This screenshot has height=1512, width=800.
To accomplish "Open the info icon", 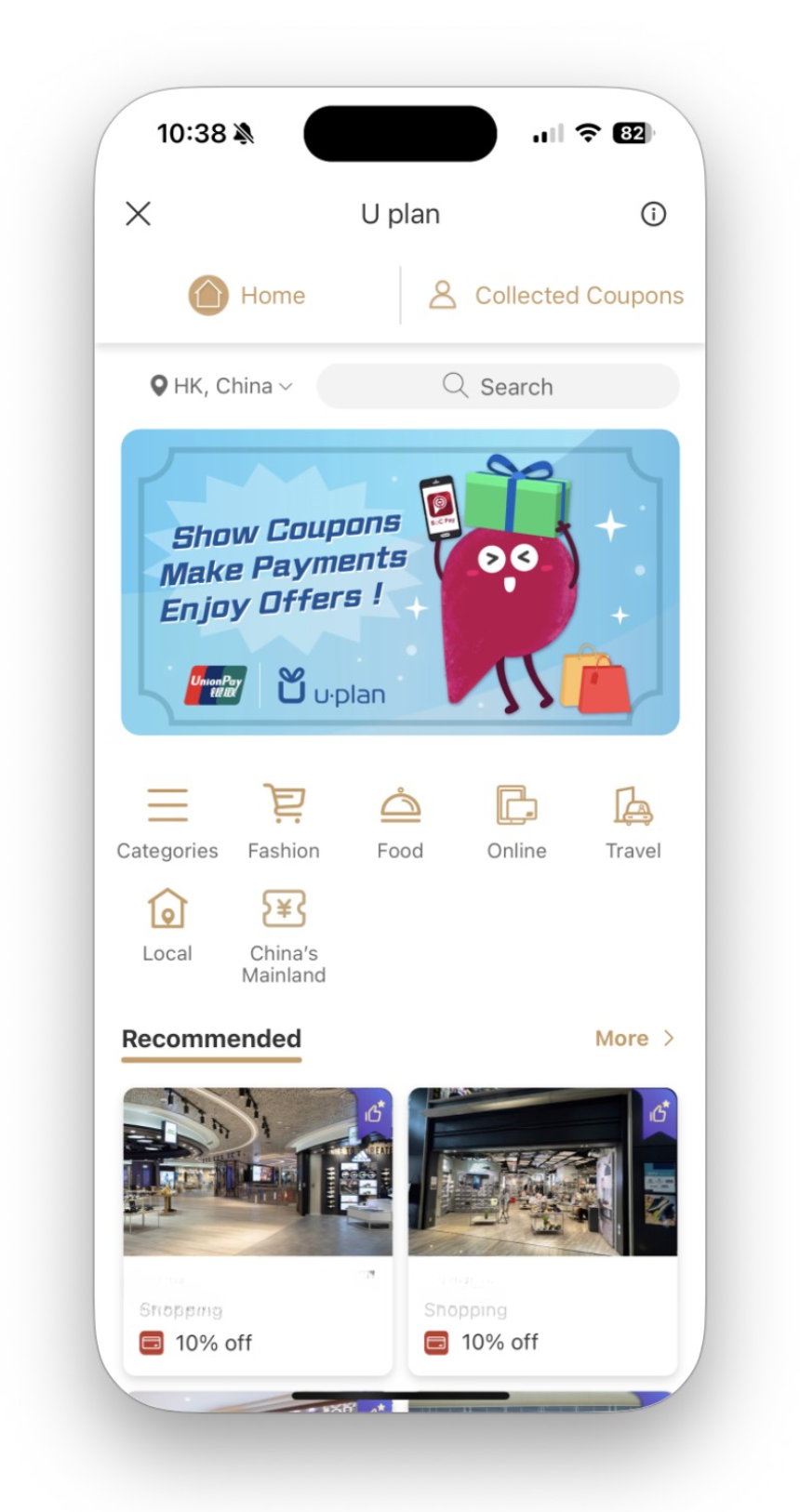I will (x=653, y=215).
